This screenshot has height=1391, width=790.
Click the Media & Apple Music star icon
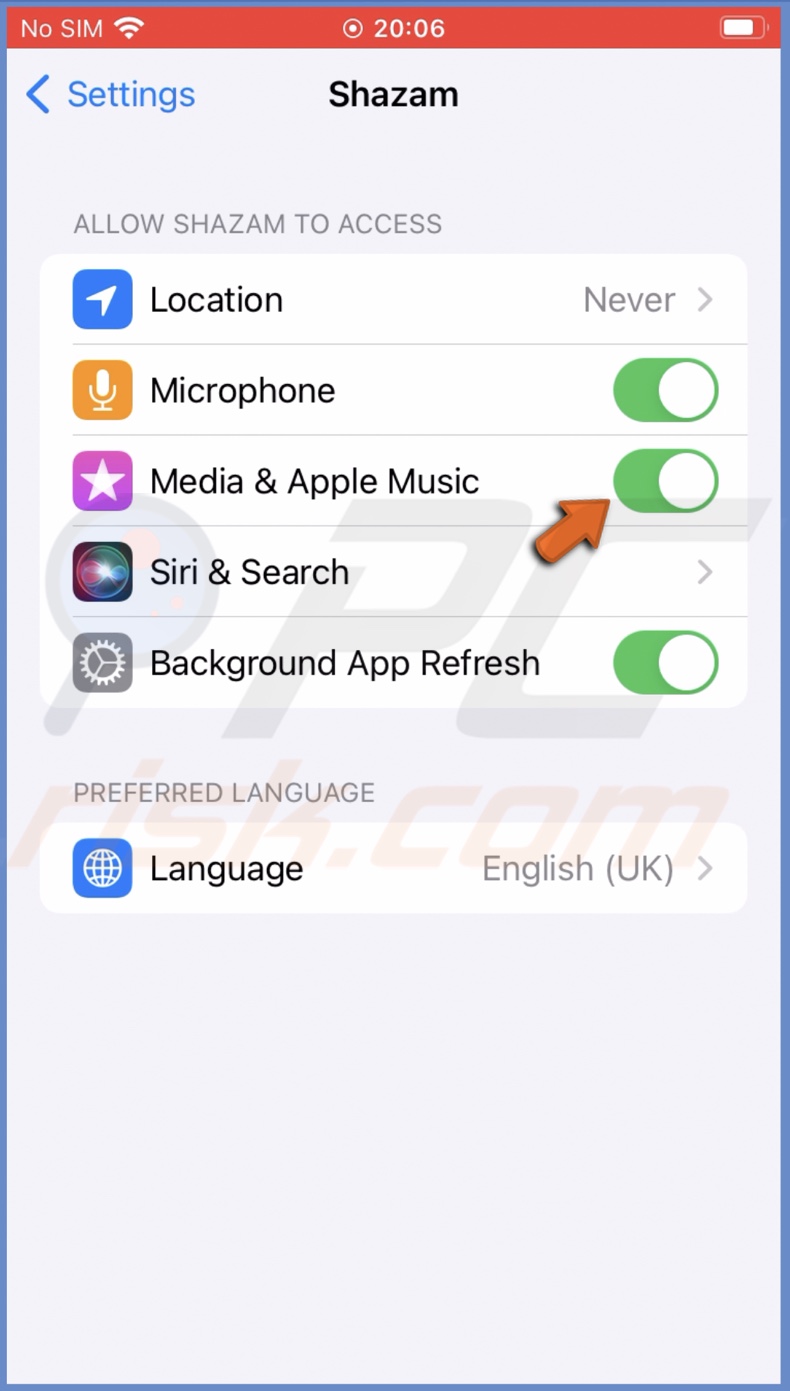[101, 481]
